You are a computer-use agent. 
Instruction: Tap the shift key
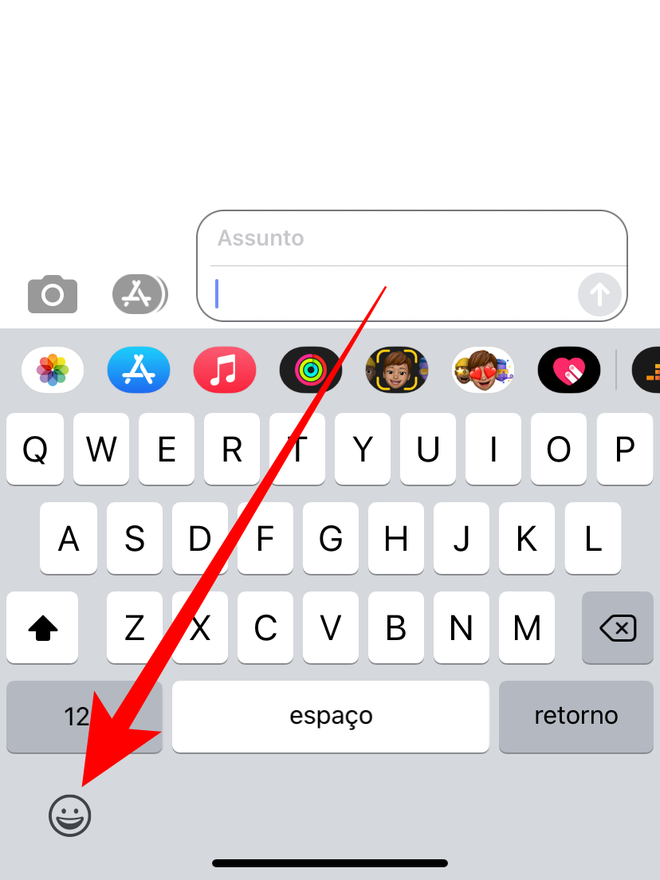click(x=43, y=628)
